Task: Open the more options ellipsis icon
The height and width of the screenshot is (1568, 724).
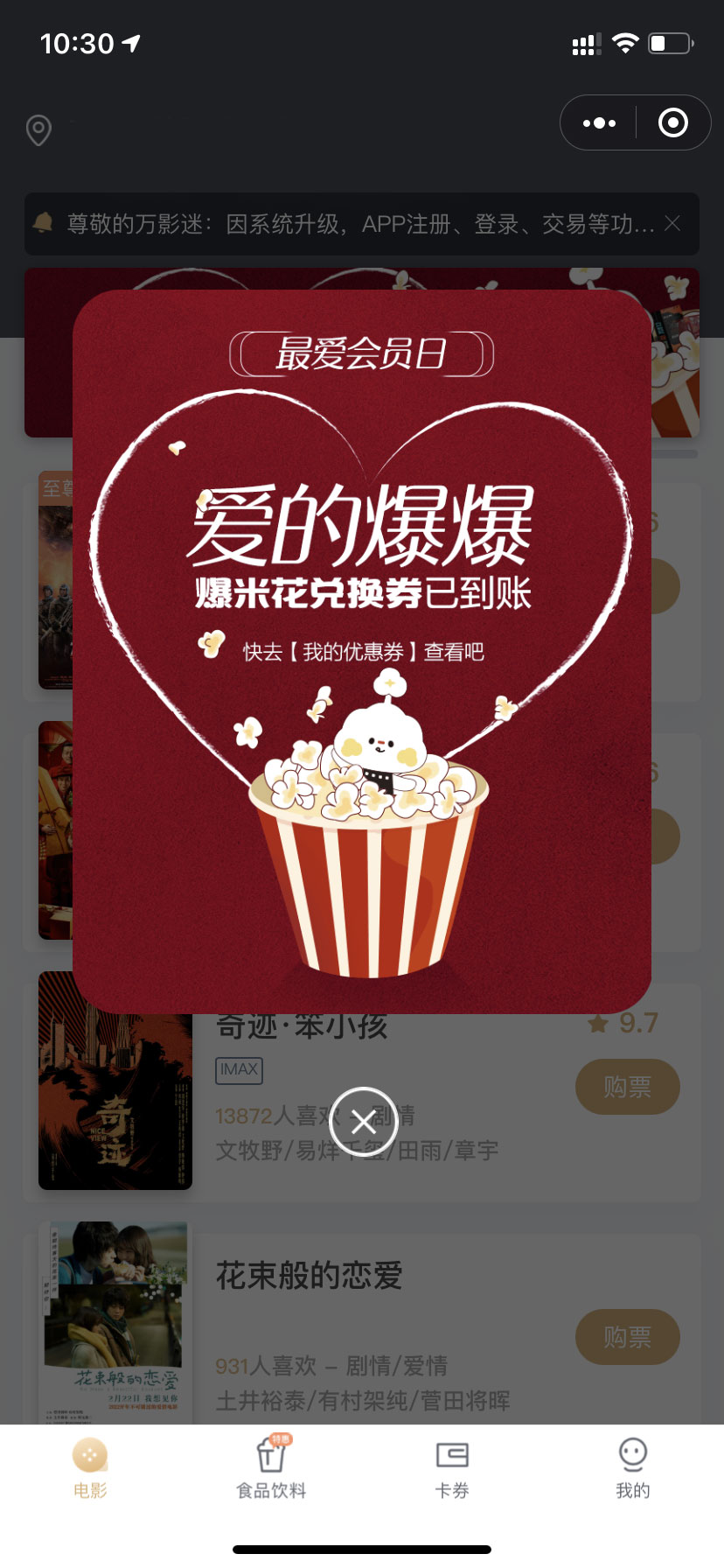Action: 597,122
